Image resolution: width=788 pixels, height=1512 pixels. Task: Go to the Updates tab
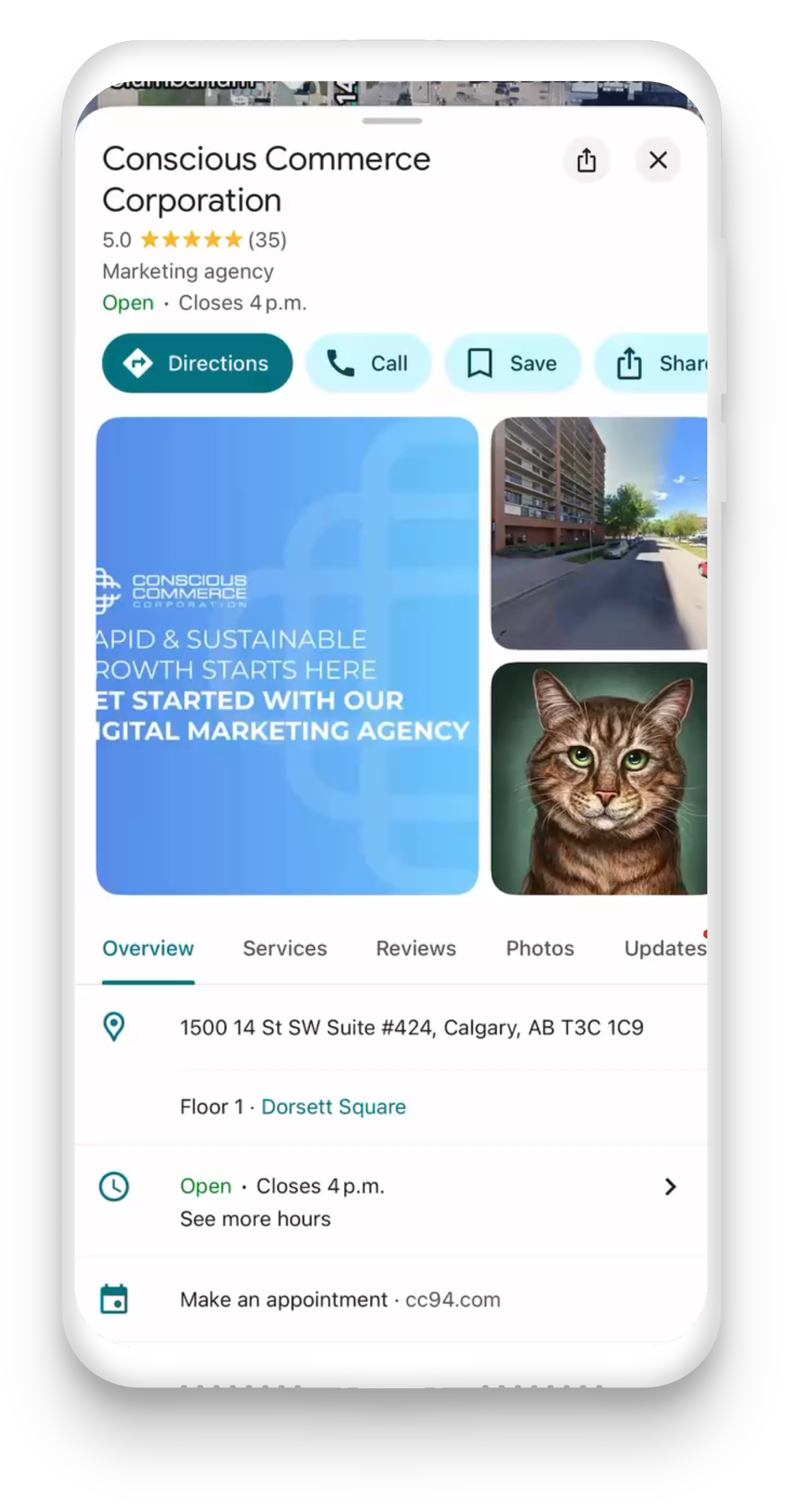(664, 948)
